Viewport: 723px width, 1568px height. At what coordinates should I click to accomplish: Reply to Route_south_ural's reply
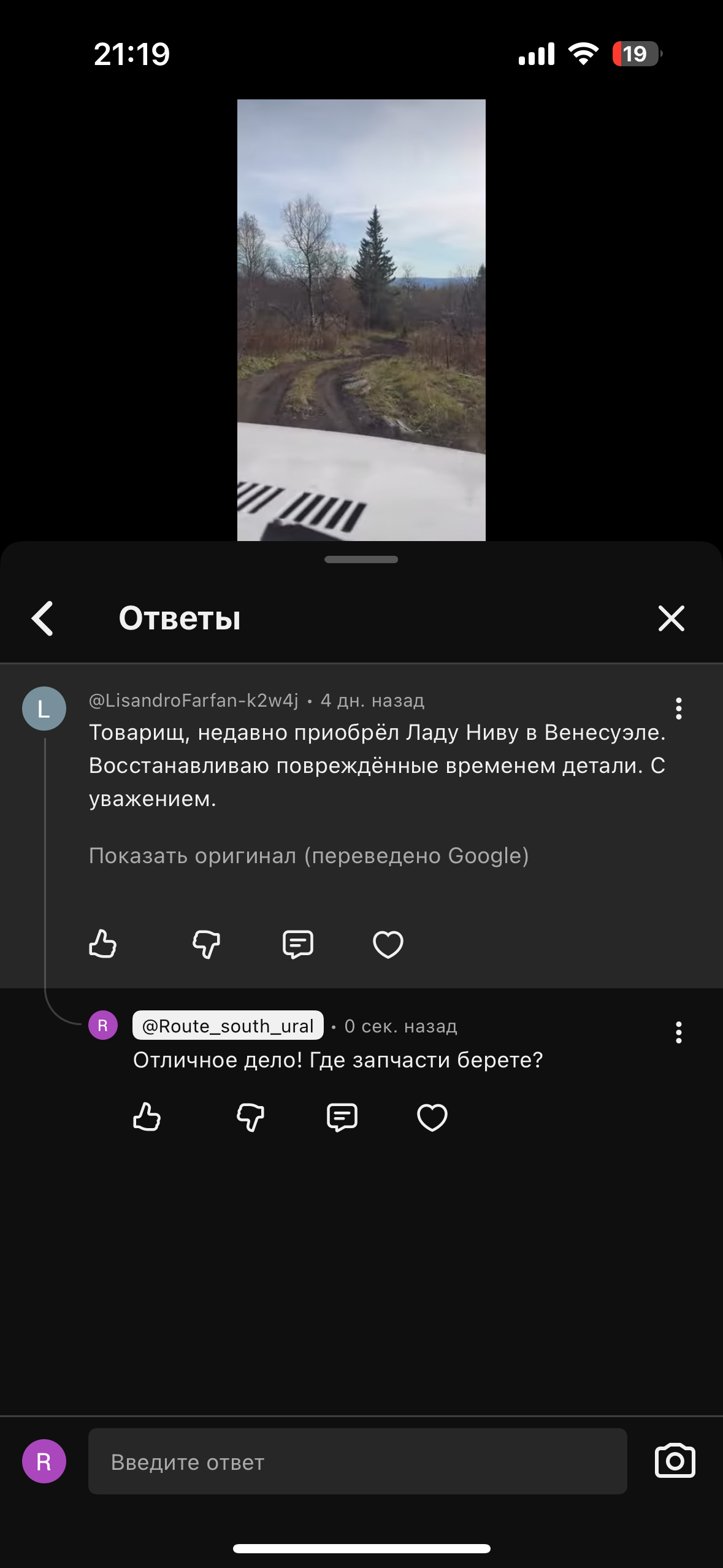pos(342,1116)
